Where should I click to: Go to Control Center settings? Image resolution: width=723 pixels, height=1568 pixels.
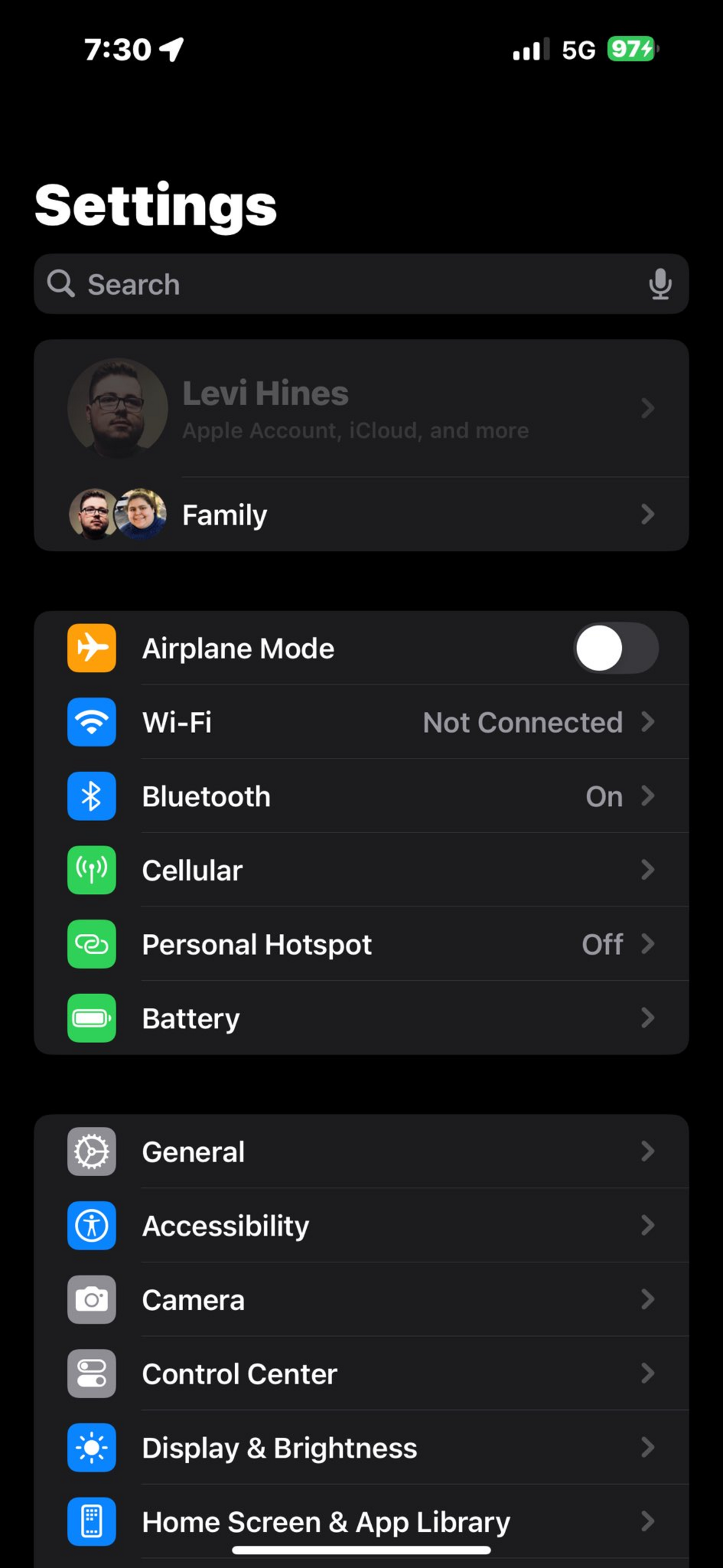(361, 1374)
